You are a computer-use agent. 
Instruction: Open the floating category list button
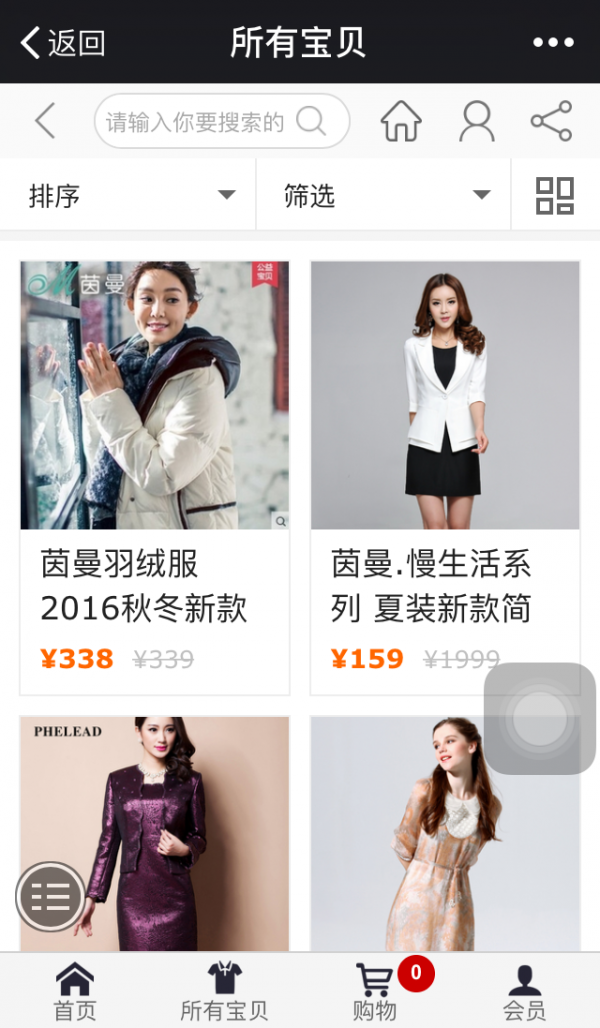click(x=49, y=897)
